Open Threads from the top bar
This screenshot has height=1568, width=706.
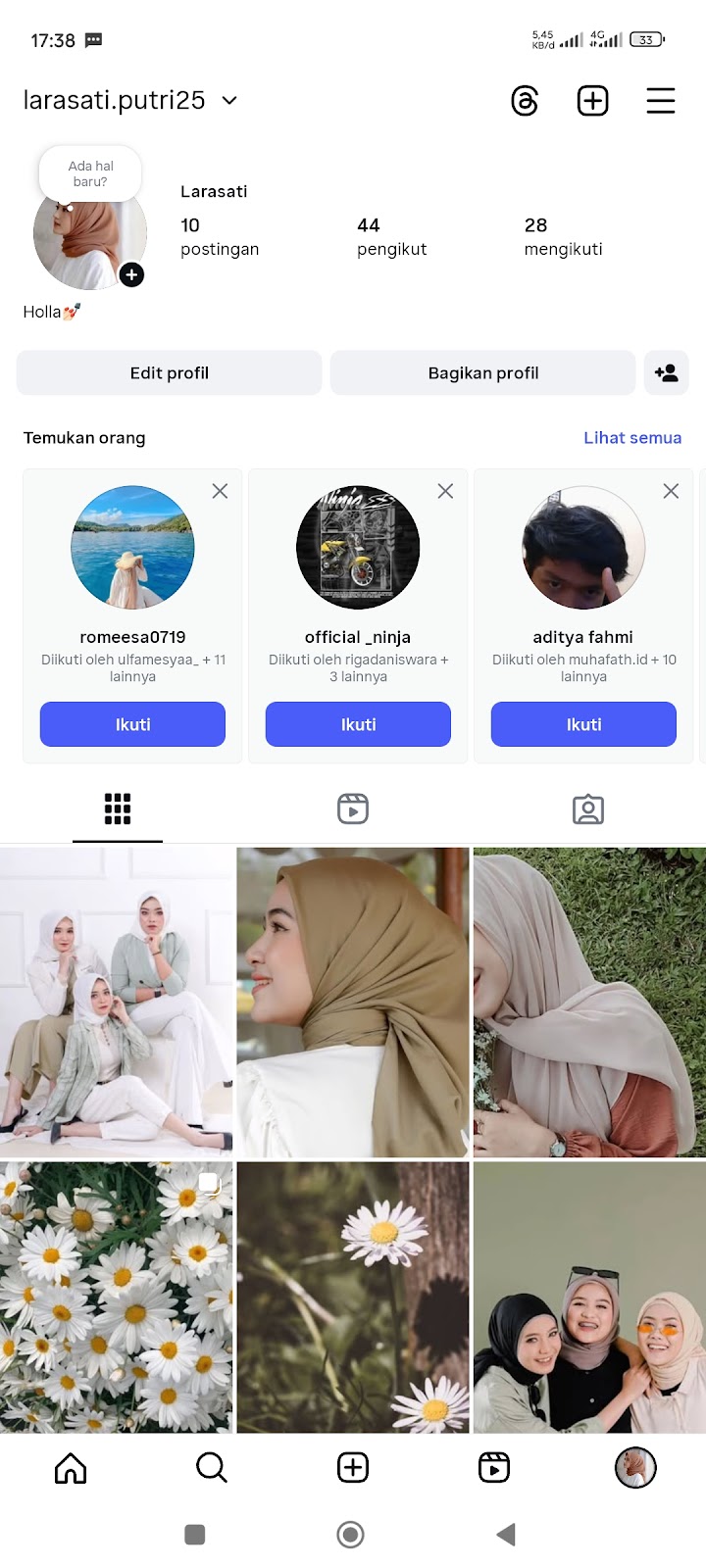(525, 101)
